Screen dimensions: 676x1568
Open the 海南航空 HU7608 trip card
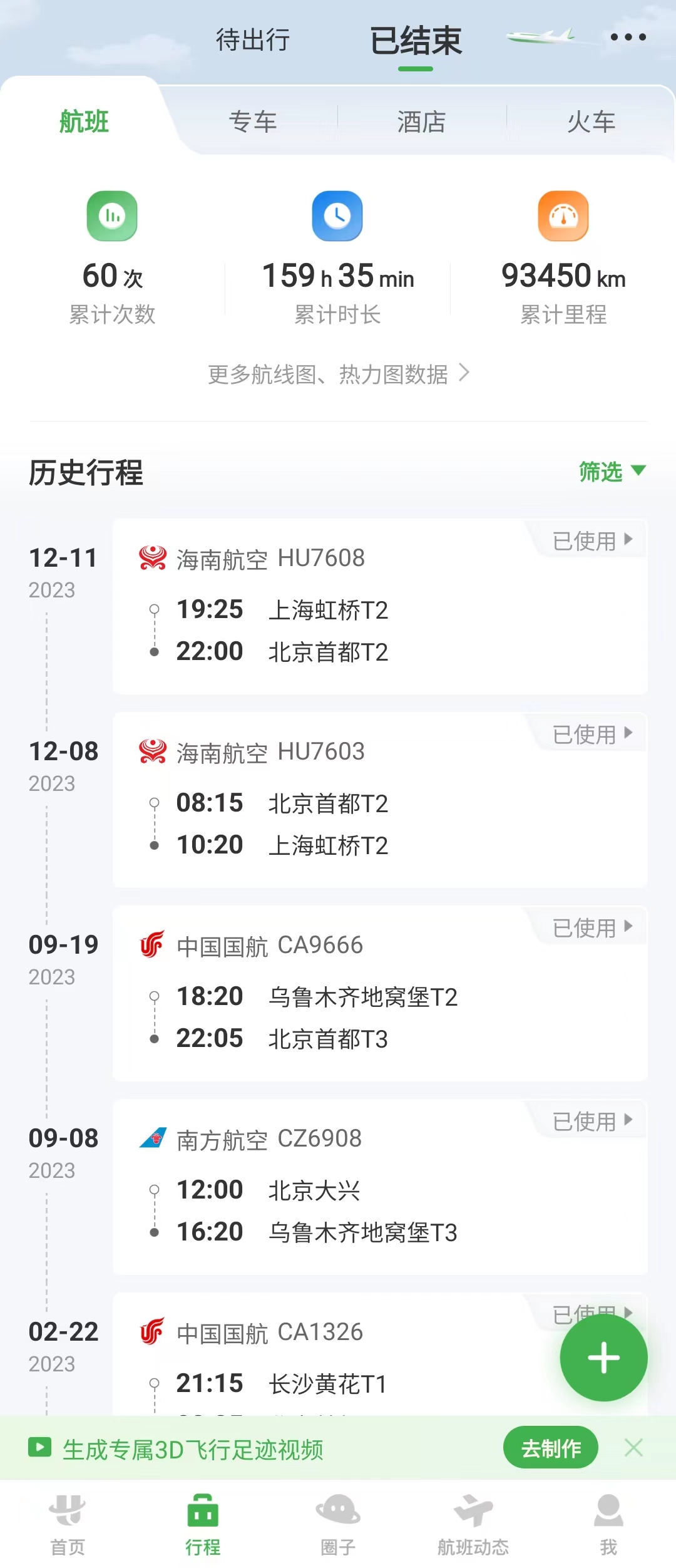tap(351, 620)
